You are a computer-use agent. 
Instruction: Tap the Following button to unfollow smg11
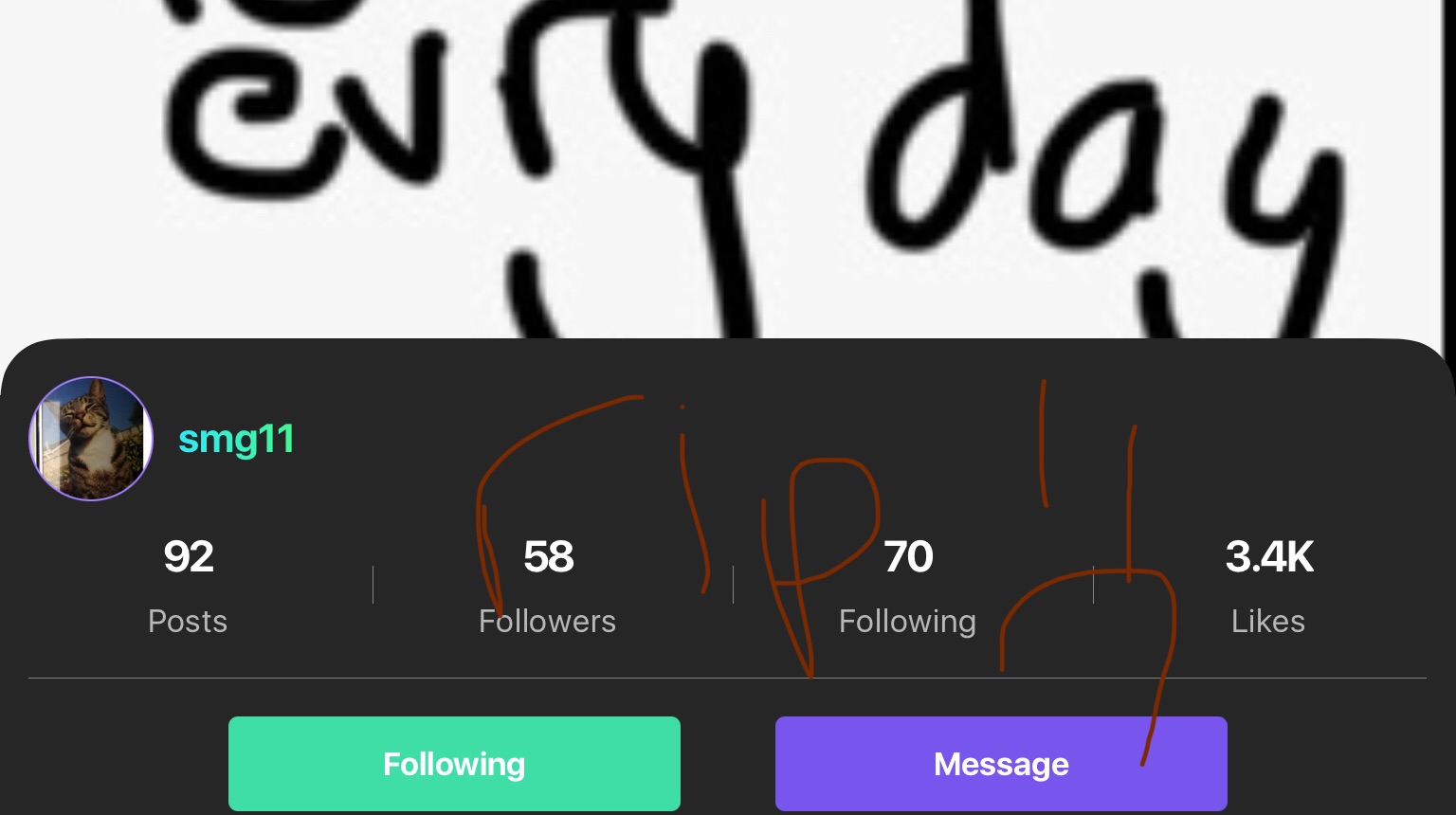(454, 763)
